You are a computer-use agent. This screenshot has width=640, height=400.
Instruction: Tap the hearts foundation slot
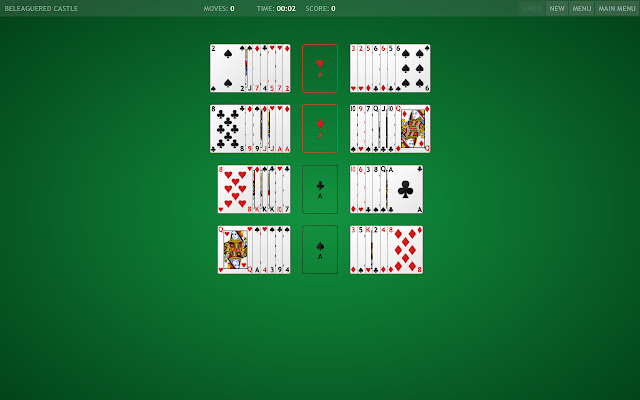point(320,68)
